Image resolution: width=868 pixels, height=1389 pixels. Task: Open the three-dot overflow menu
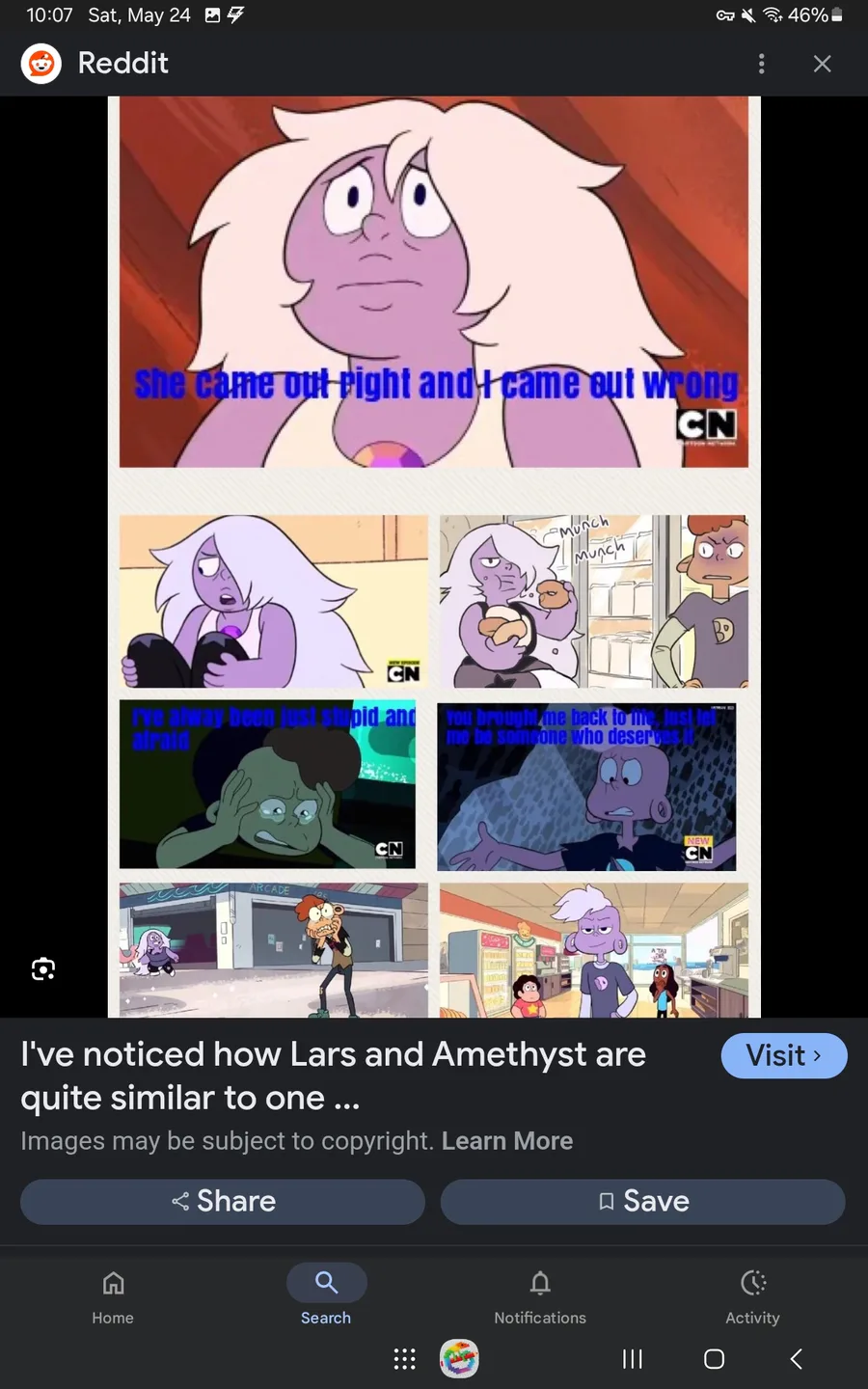(762, 64)
